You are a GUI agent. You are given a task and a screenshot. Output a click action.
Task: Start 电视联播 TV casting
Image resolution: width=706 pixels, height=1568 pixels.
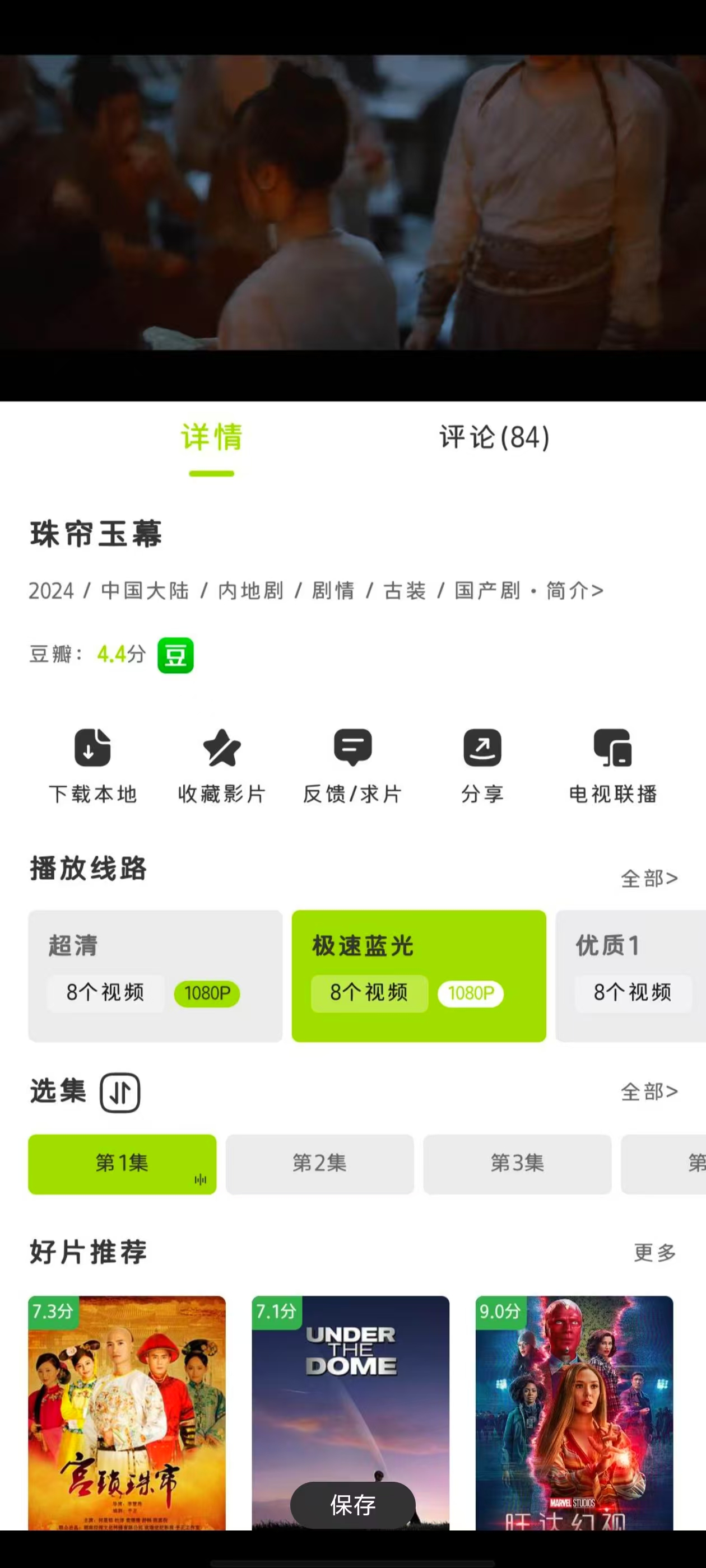613,765
